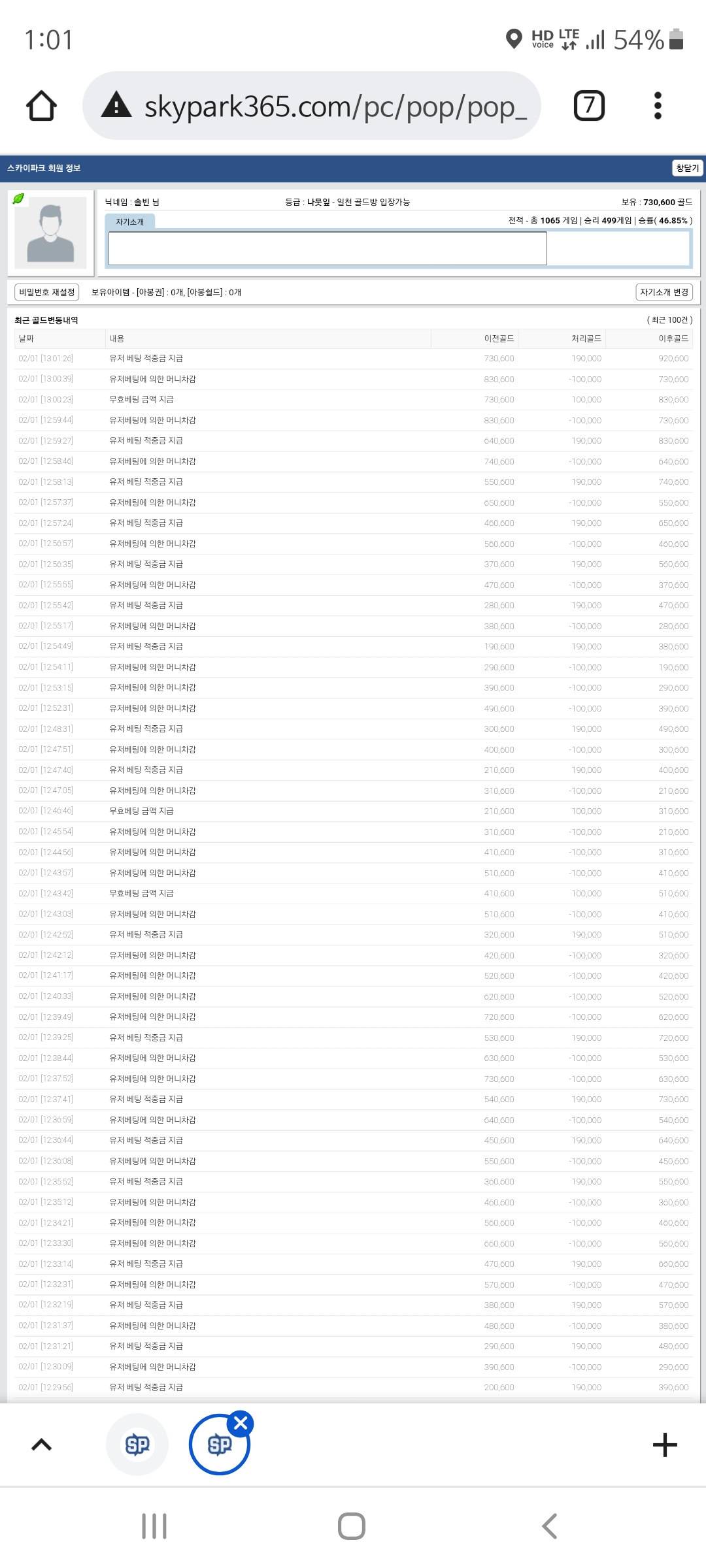Screen dimensions: 706x1568
Task: Switch to the first SP tab
Action: [x=137, y=1445]
